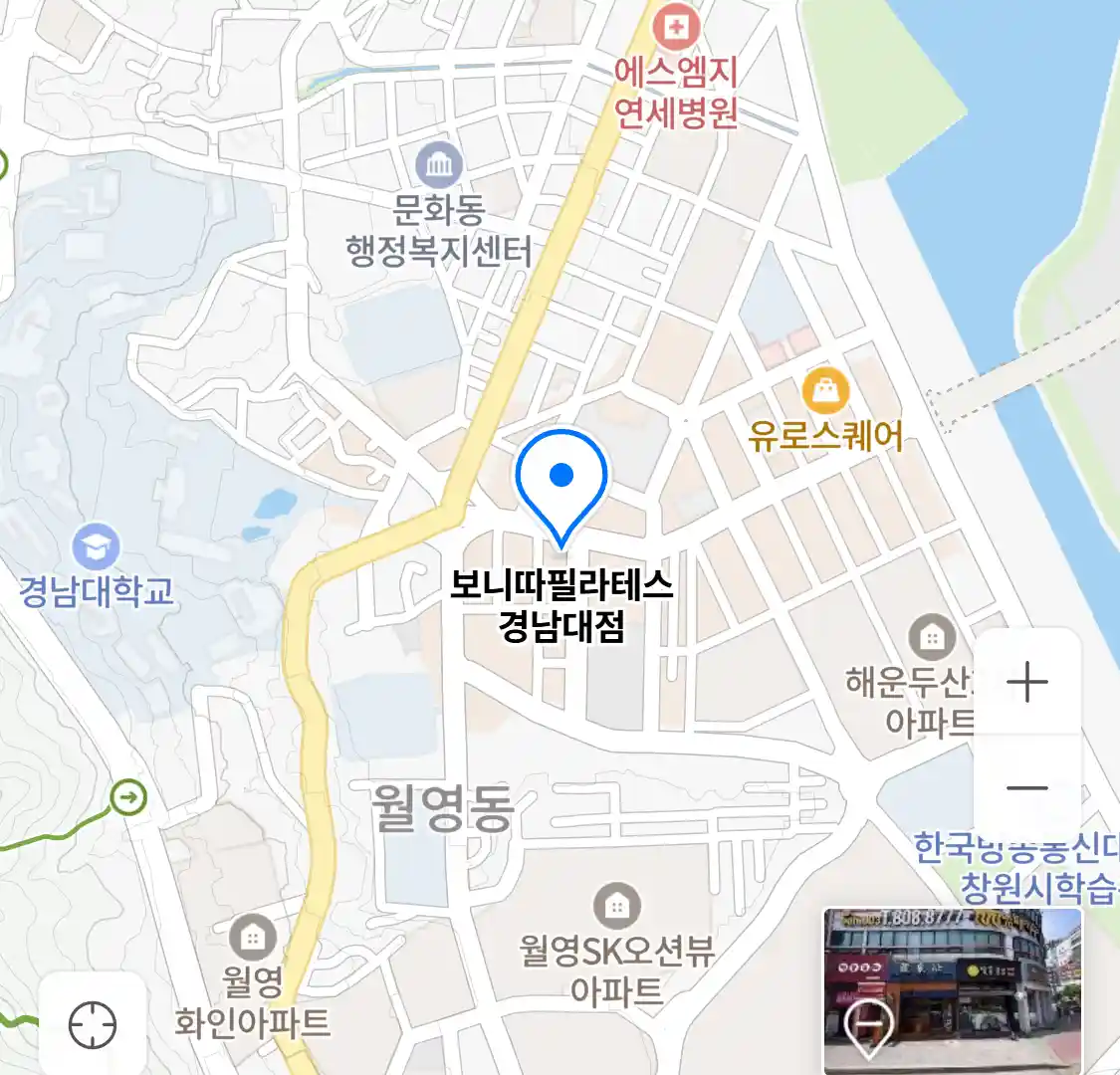
Task: Select the 월영 화인아파트 marker
Action: [253, 937]
